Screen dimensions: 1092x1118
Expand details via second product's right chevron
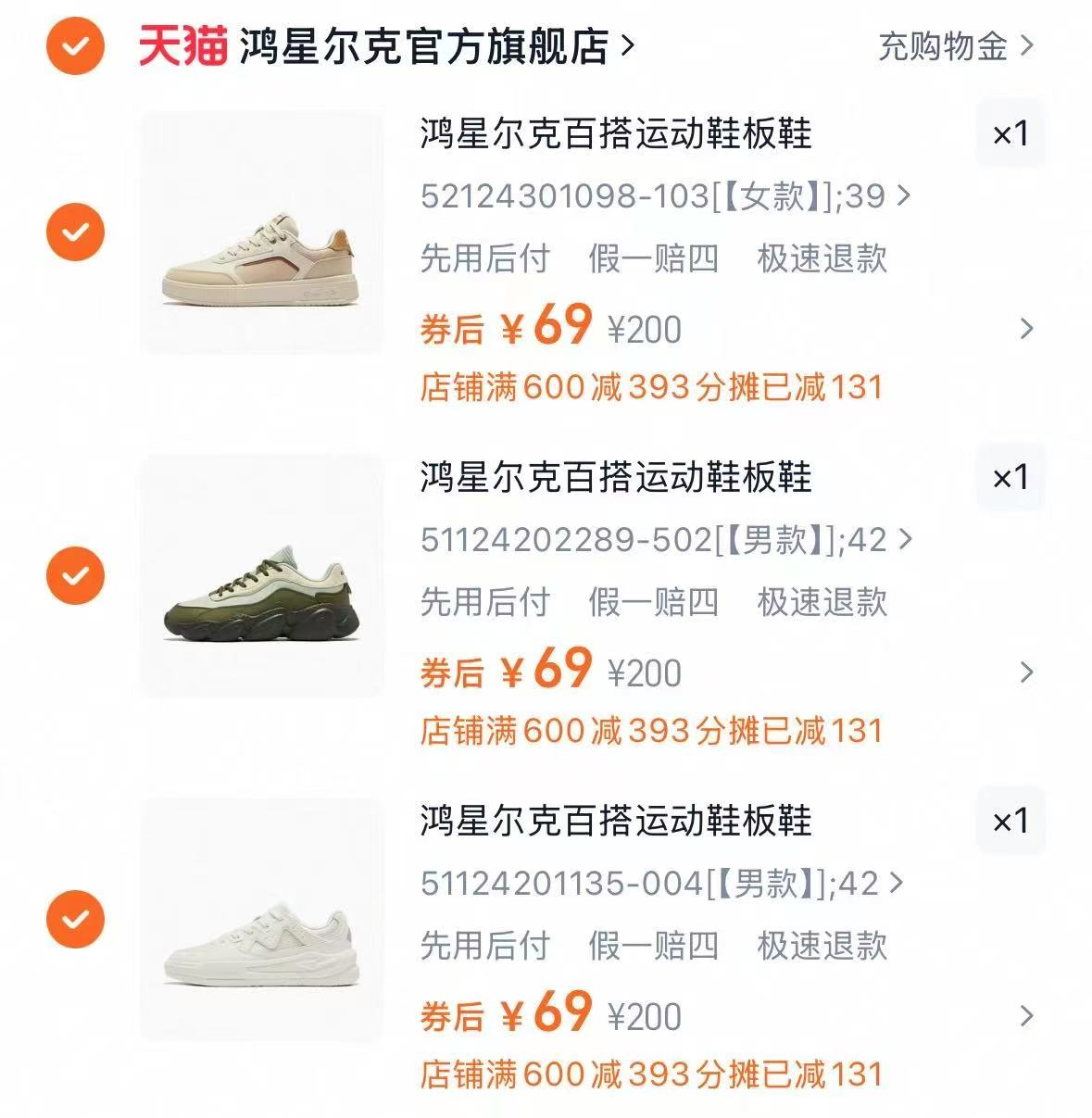1024,674
